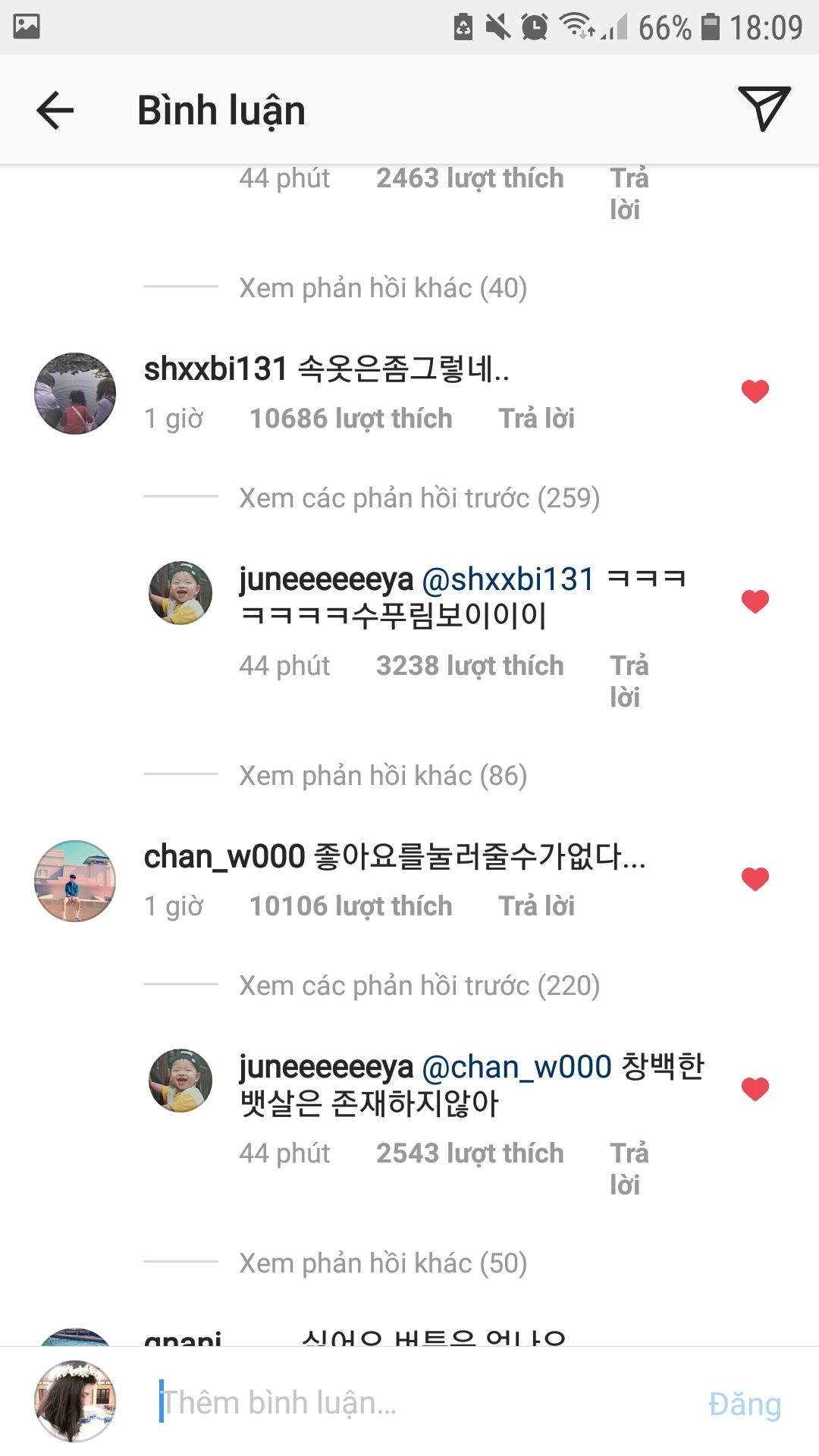Screen dimensions: 819x1456
Task: Open chan_w000's profile picture
Action: coord(75,881)
